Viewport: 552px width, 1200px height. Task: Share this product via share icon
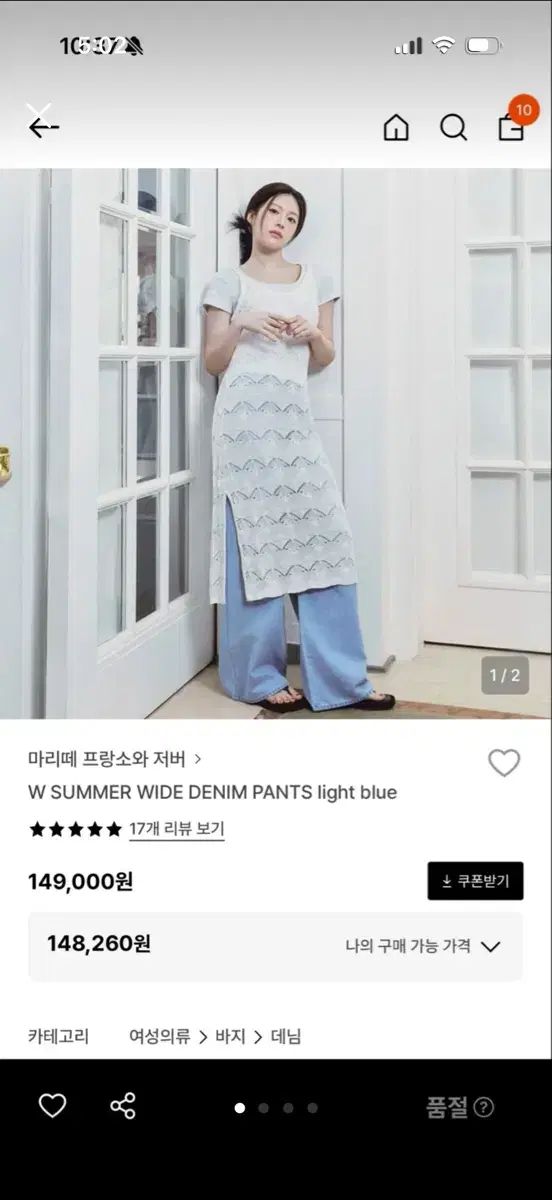click(123, 1106)
